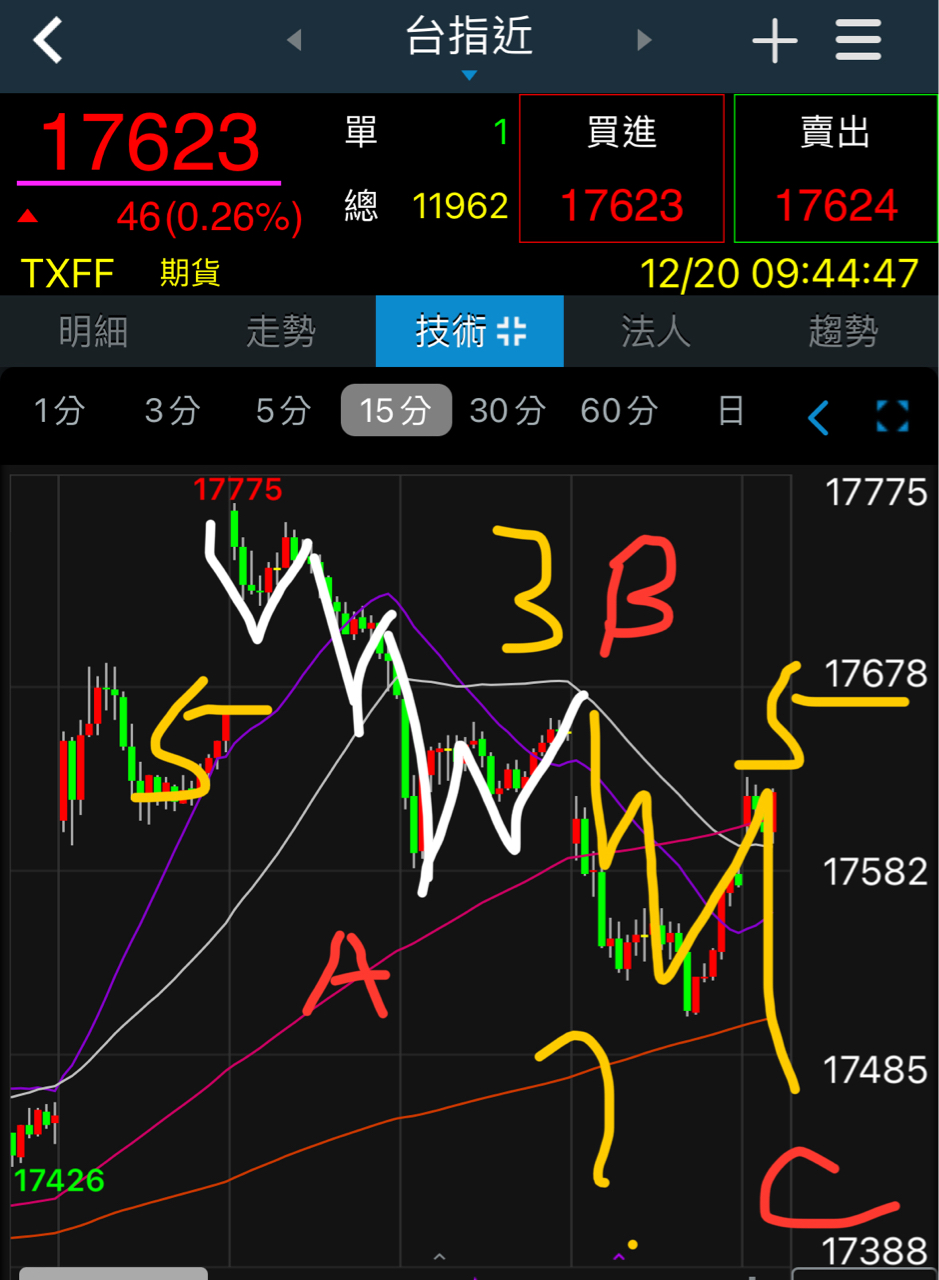Select the 技術 tab
This screenshot has height=1280, width=939.
(470, 331)
